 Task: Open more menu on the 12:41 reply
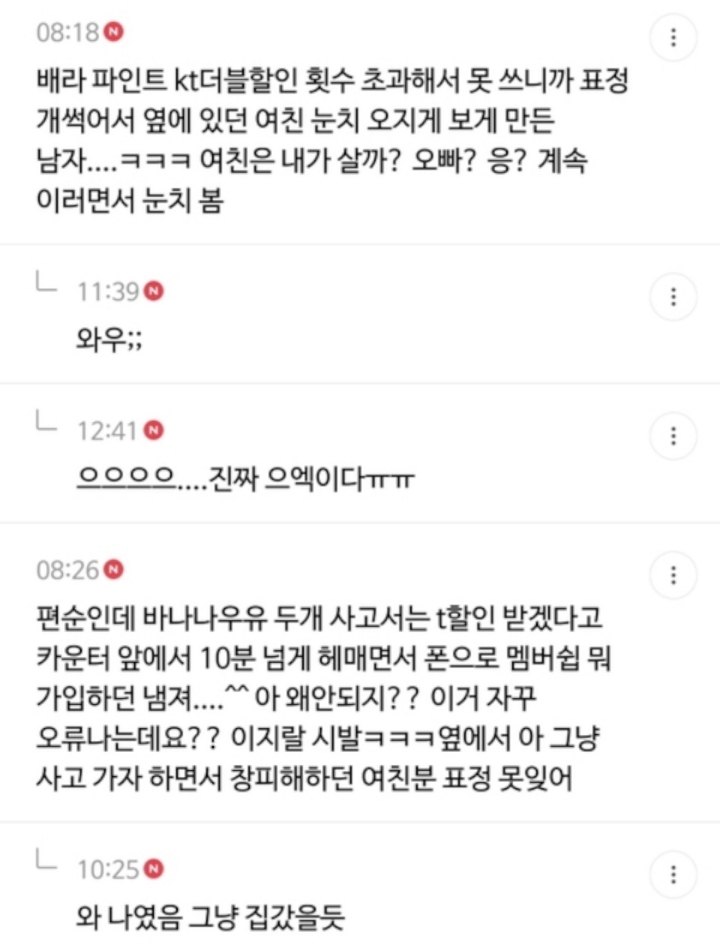click(x=673, y=436)
